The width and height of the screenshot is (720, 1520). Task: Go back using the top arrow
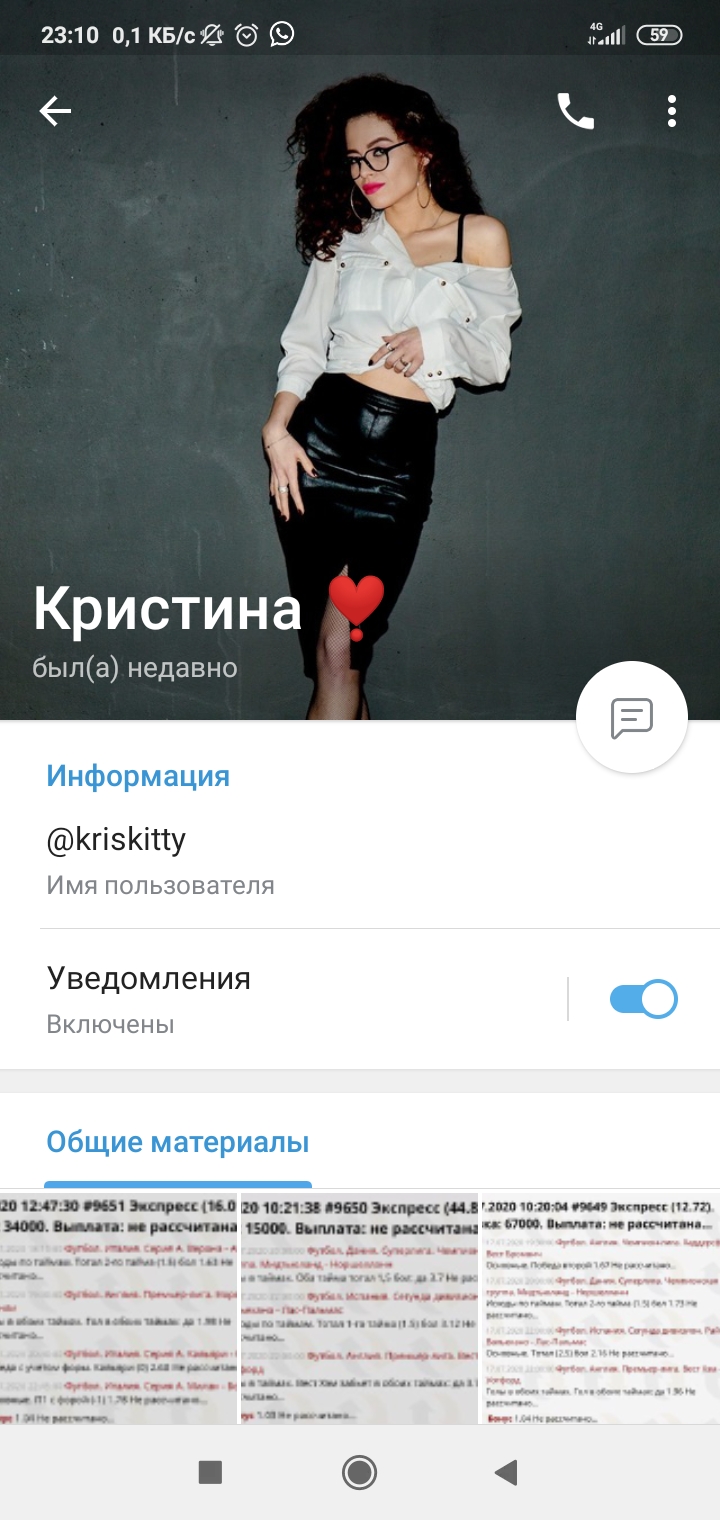(55, 111)
